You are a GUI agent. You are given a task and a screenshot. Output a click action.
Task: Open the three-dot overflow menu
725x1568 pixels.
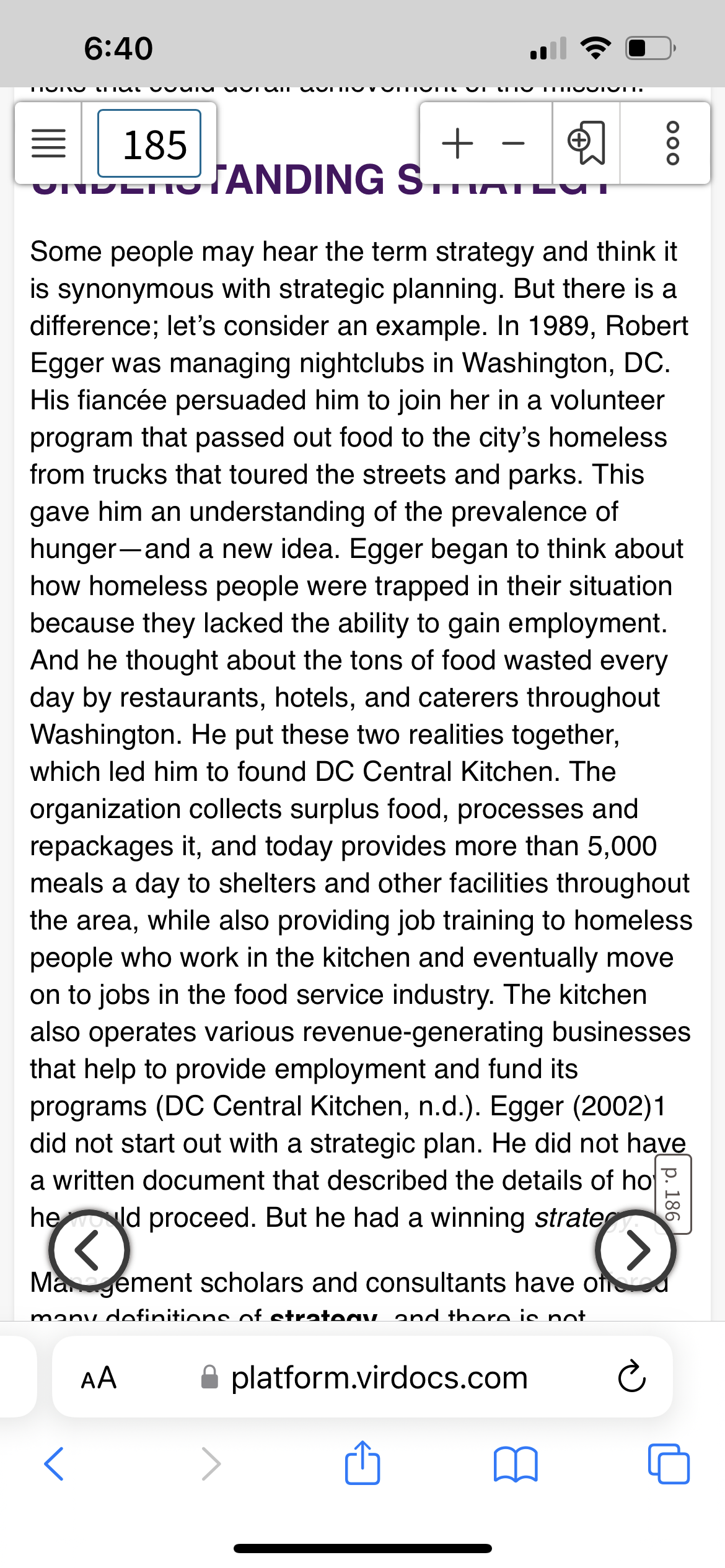pos(672,144)
